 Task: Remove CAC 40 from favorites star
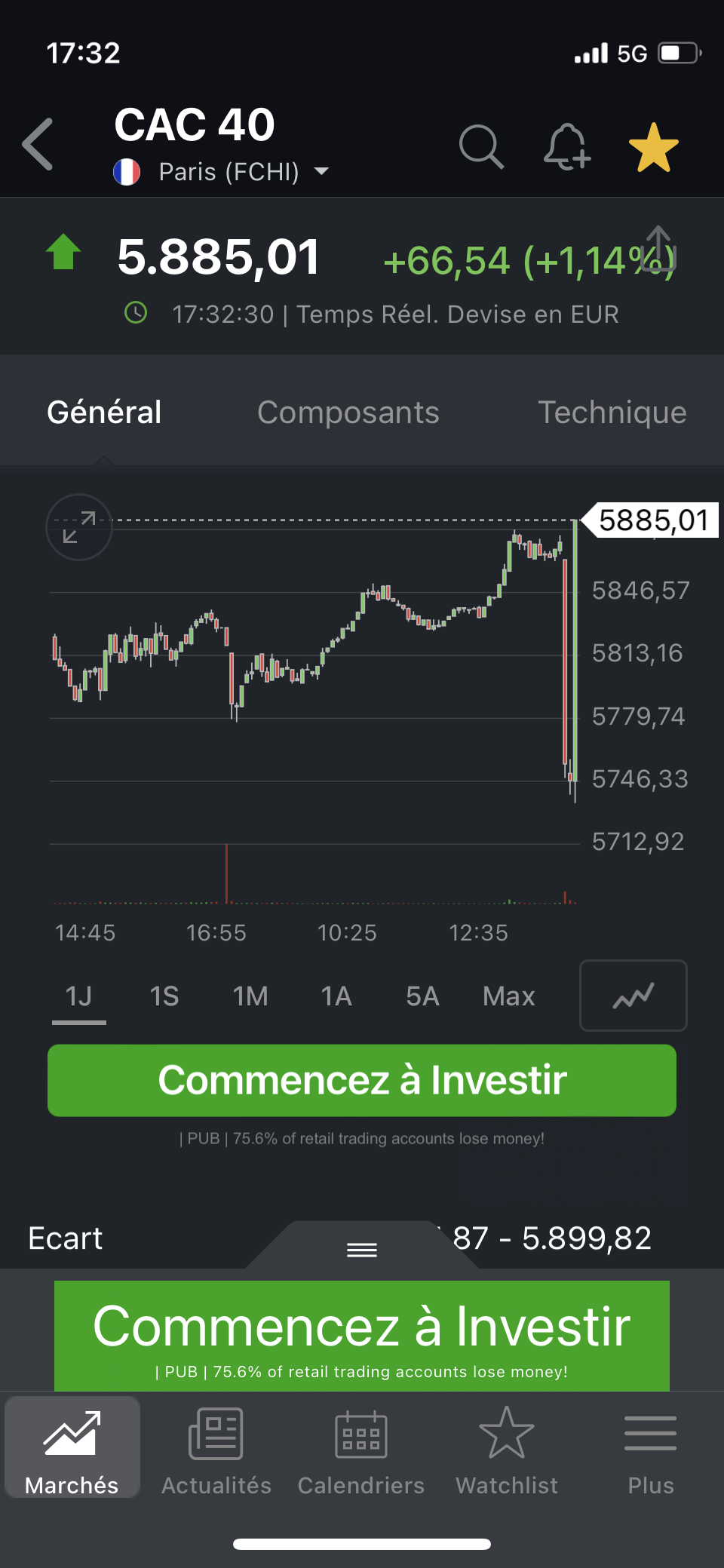[x=653, y=147]
